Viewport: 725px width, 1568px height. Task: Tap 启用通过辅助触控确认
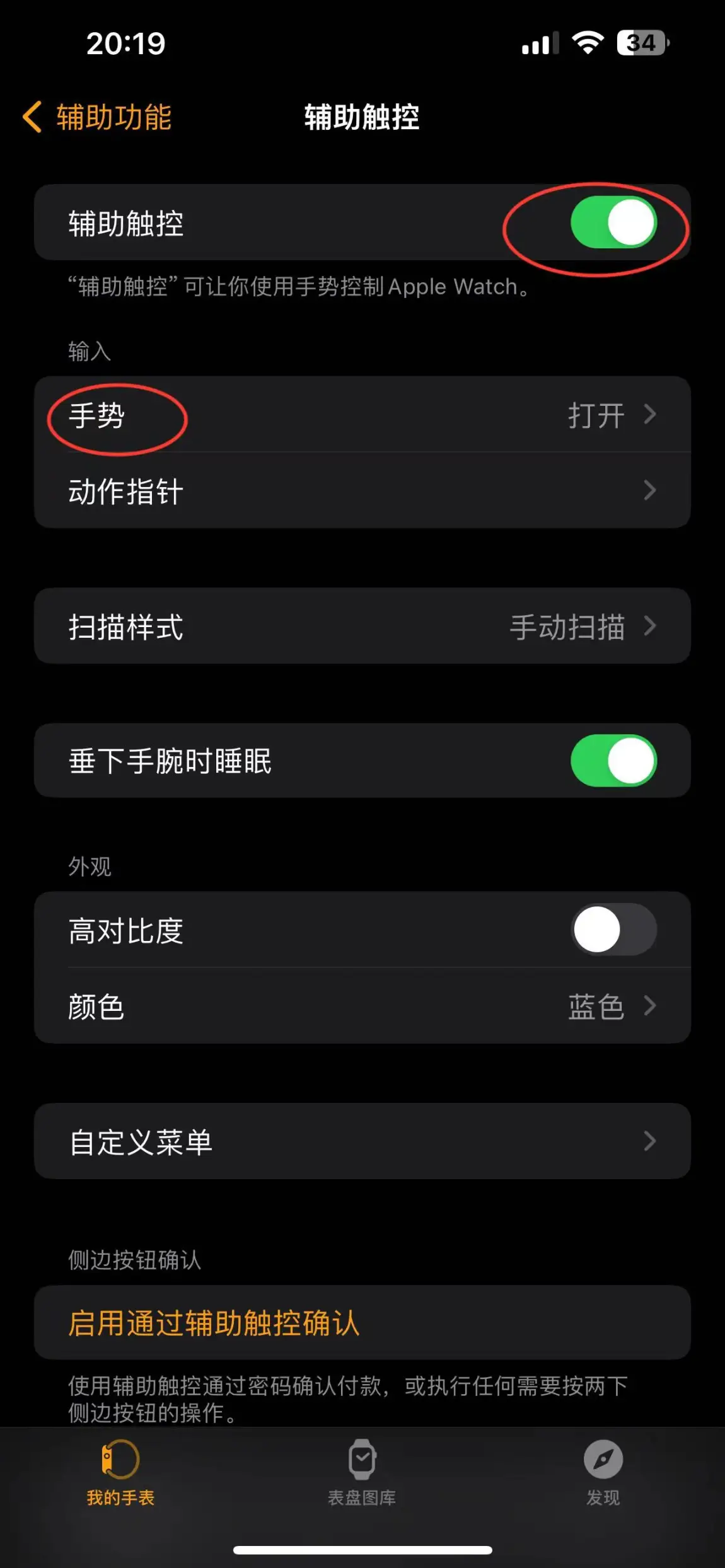point(362,1322)
